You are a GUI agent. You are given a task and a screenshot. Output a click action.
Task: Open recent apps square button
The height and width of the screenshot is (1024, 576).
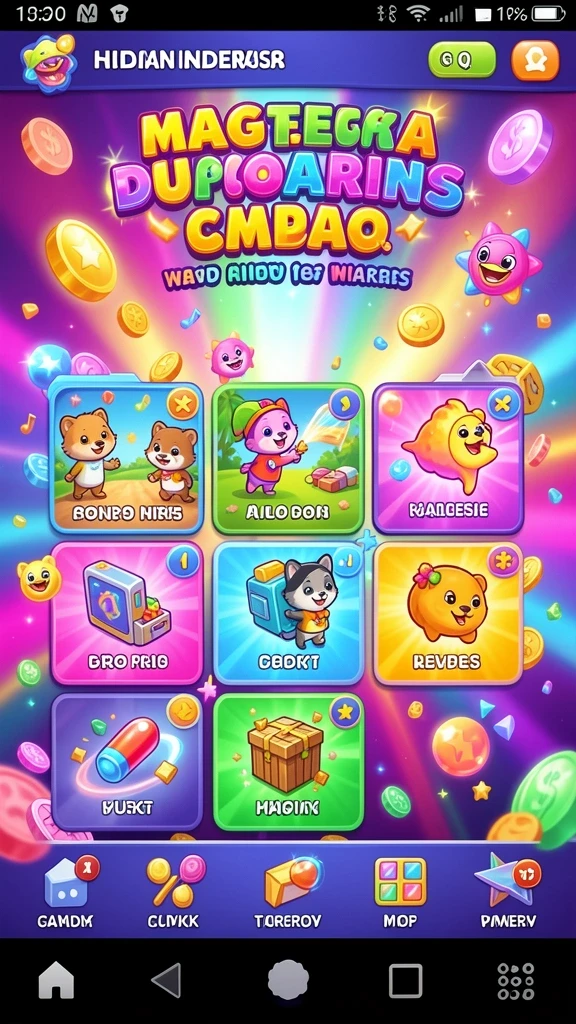click(405, 980)
